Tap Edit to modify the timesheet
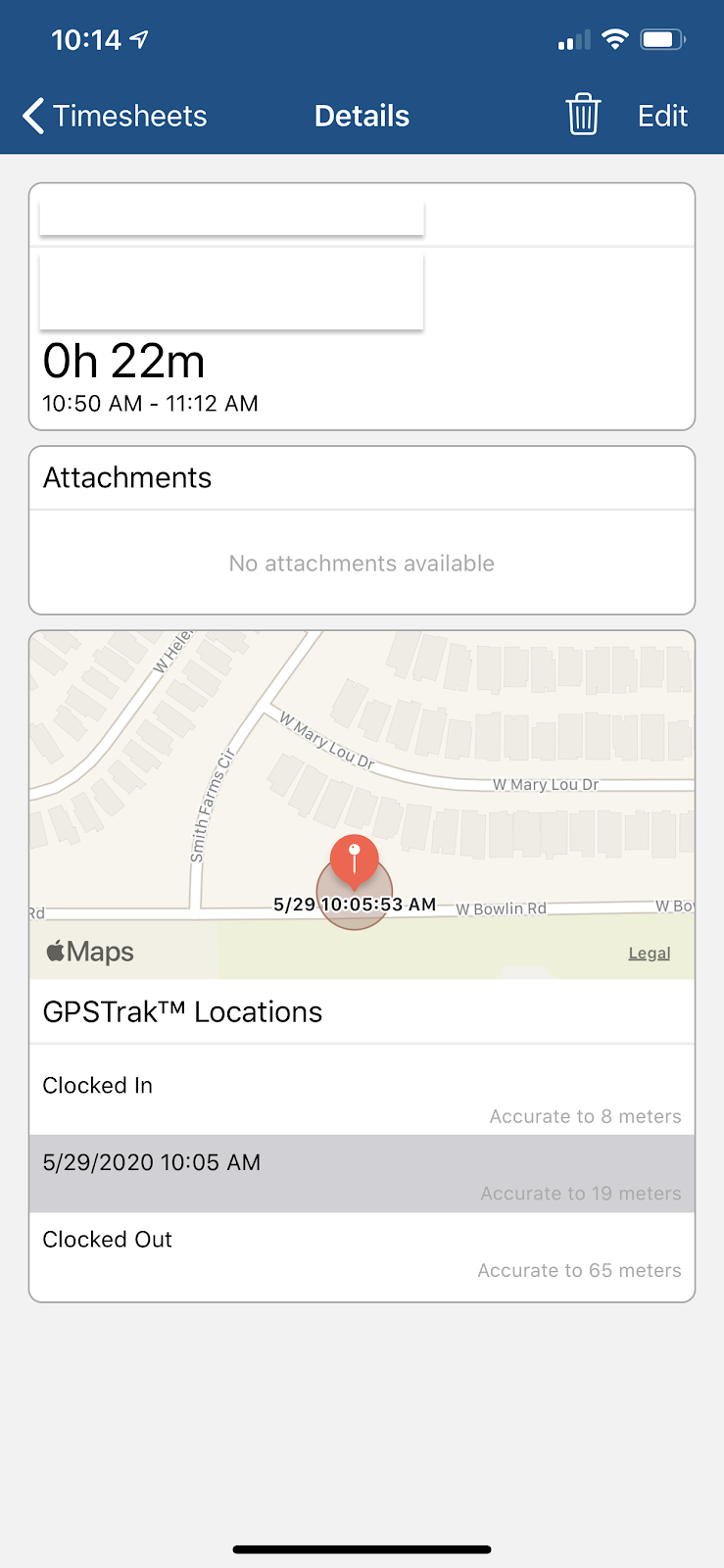This screenshot has height=1568, width=724. tap(663, 116)
